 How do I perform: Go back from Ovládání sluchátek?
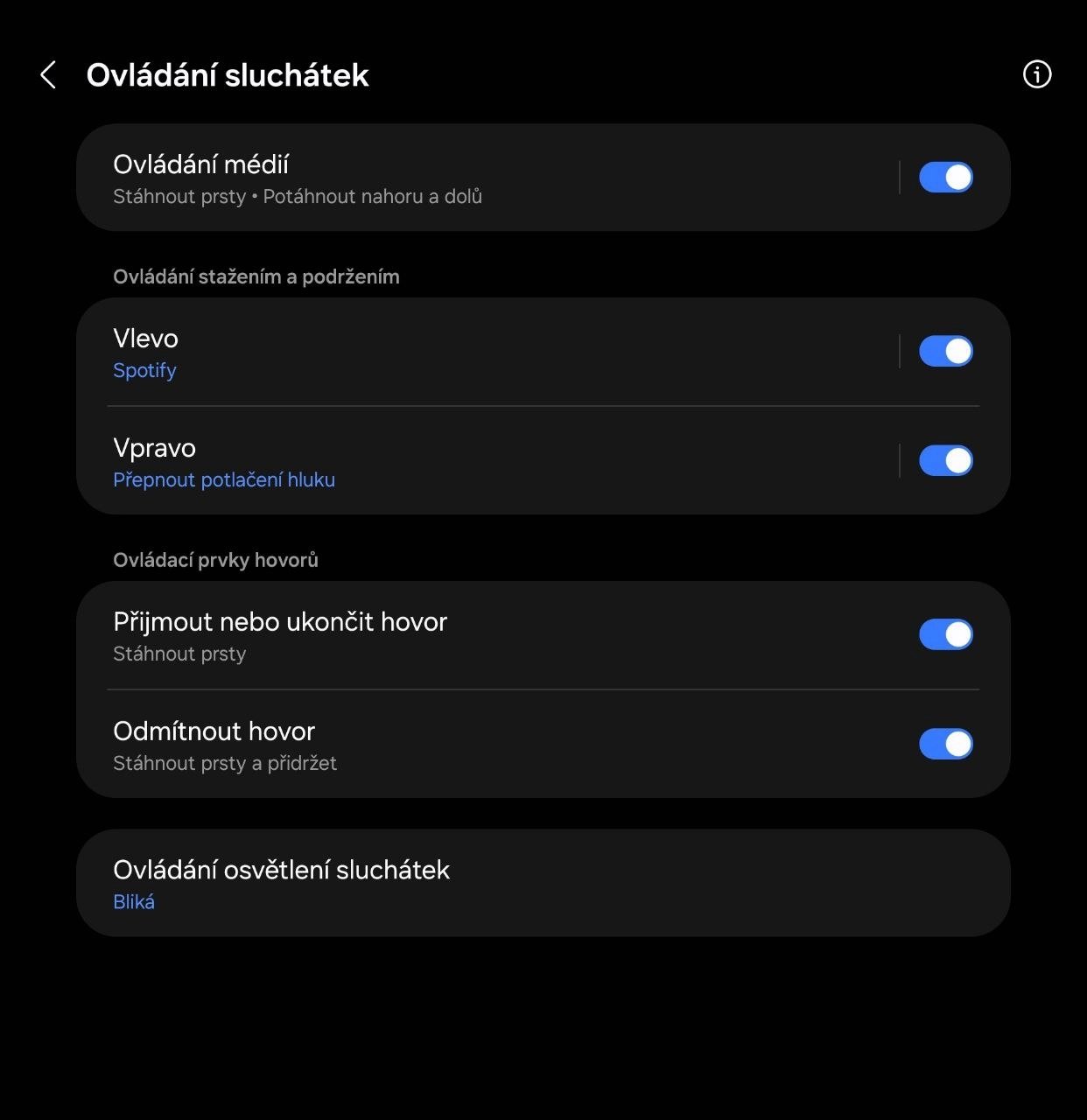pyautogui.click(x=48, y=75)
